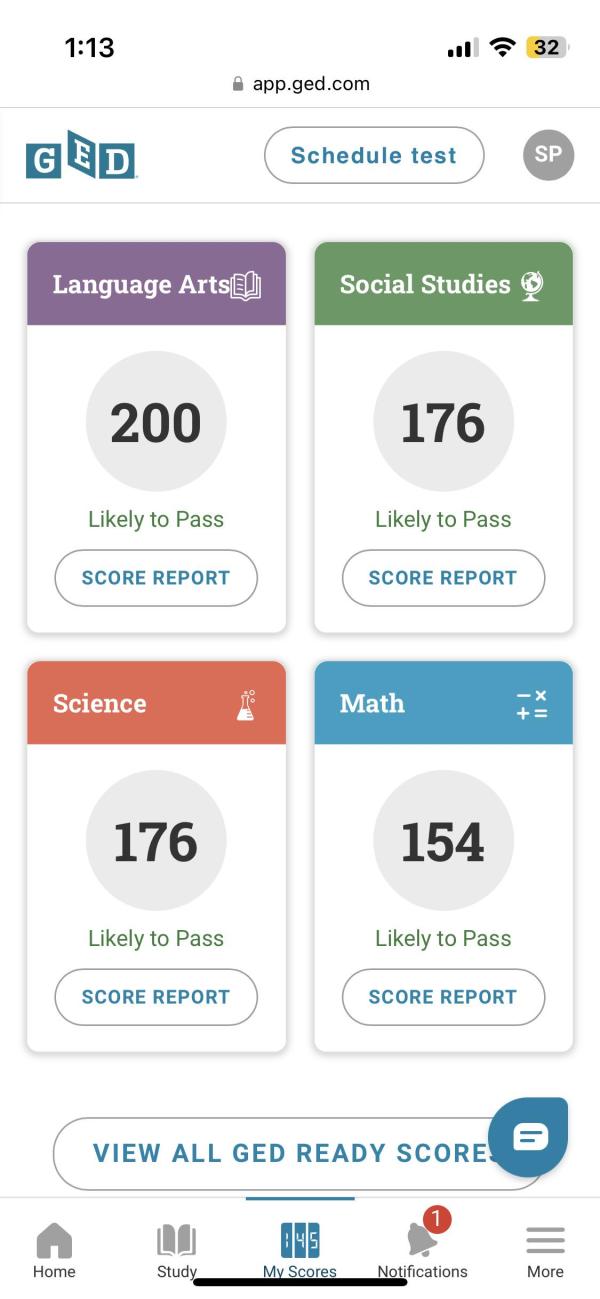View the Math score report
600x1299 pixels.
tap(443, 997)
